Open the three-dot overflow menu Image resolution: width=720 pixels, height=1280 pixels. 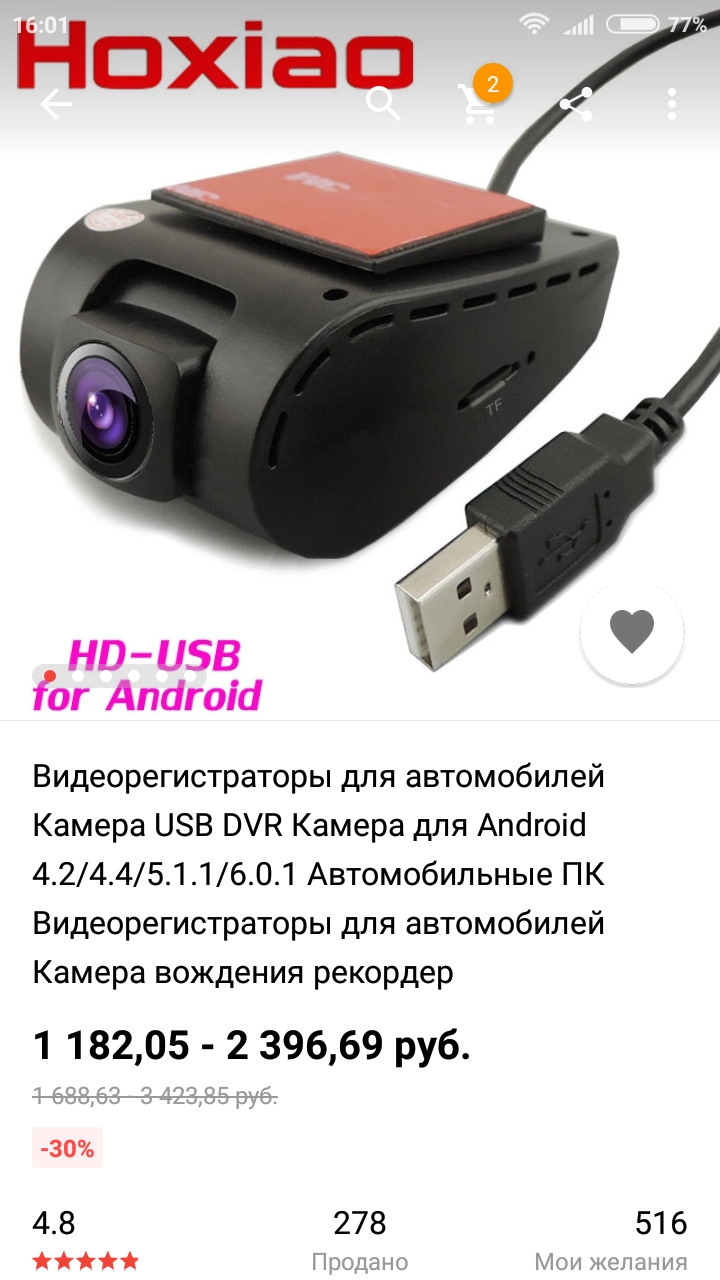click(671, 101)
